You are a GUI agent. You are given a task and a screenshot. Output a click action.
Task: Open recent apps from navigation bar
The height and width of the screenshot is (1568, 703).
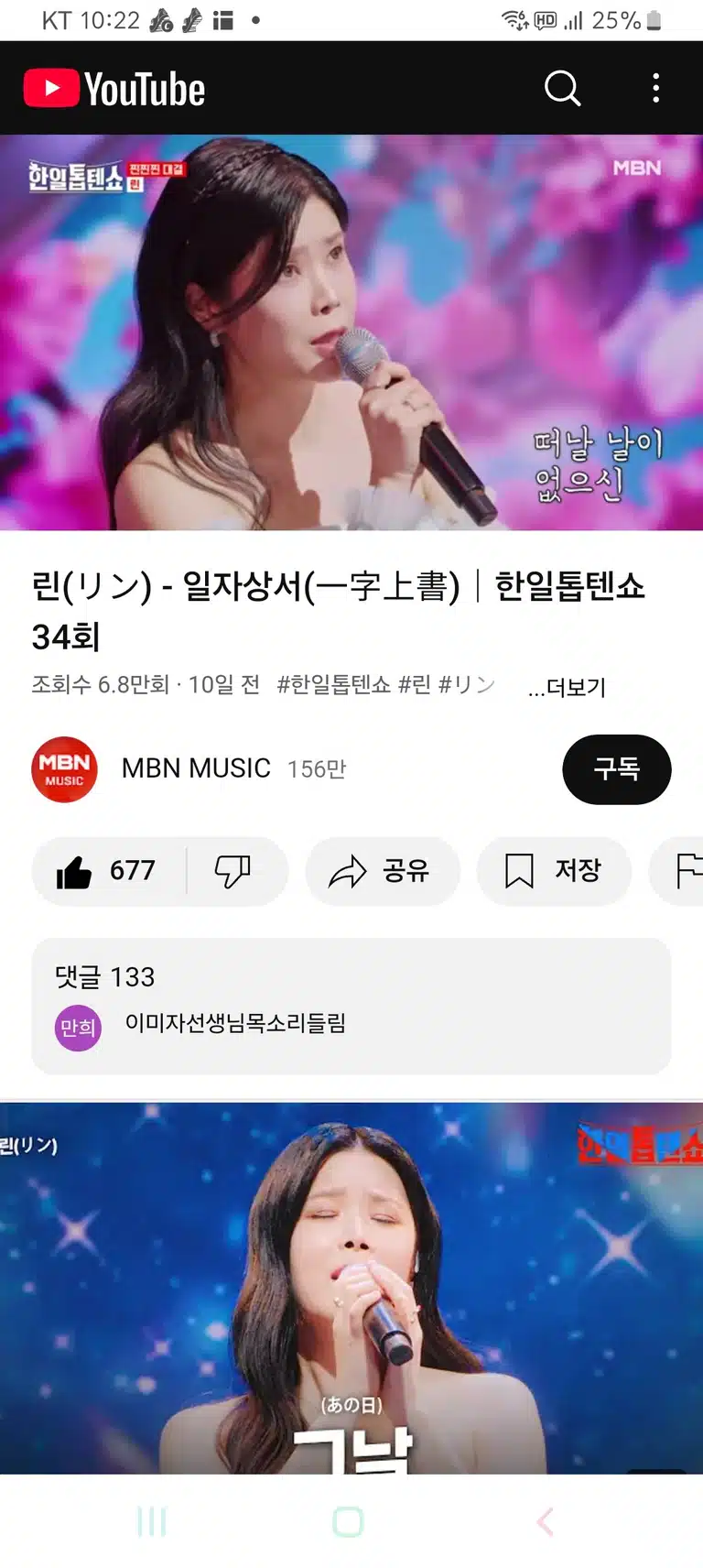[x=152, y=1522]
